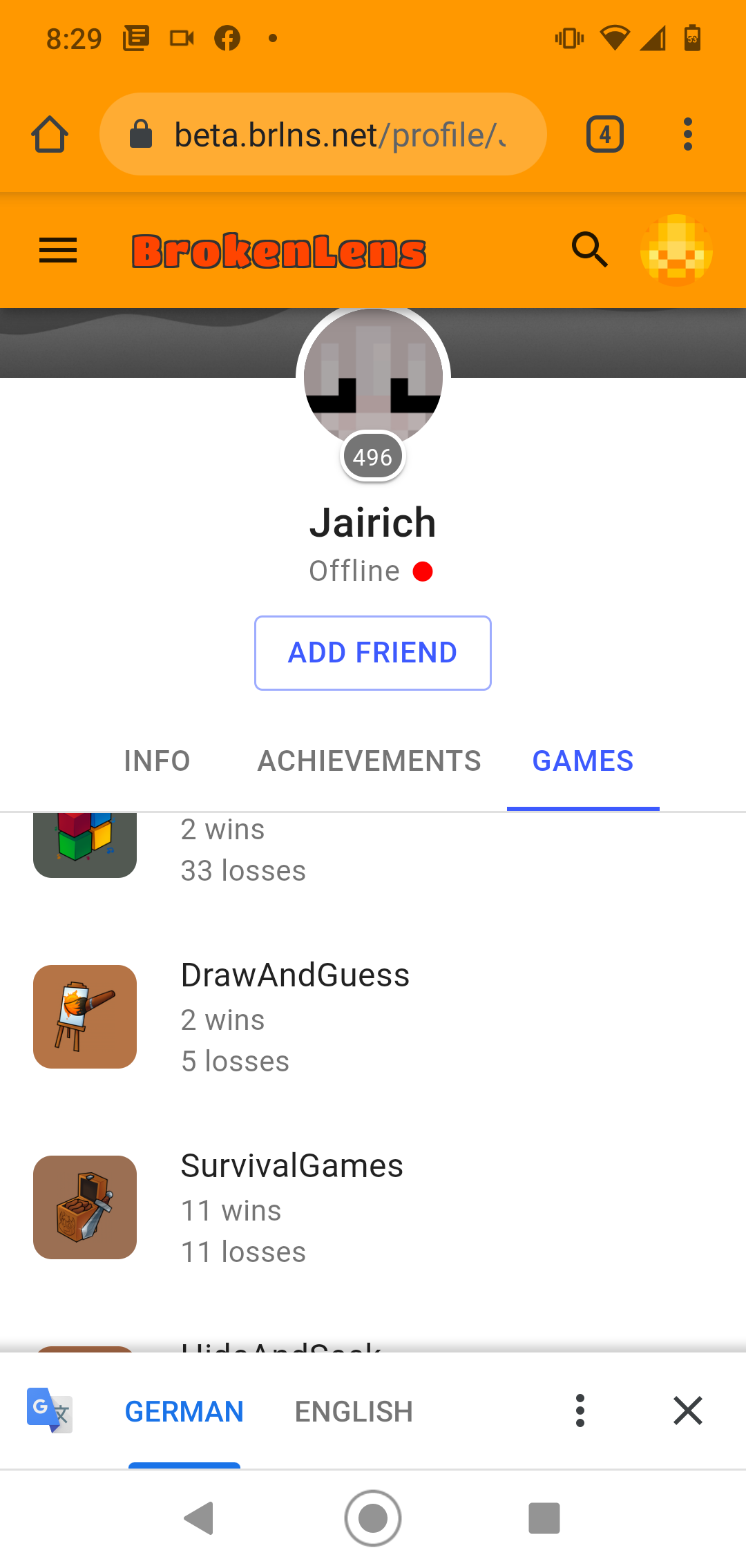
Task: Open your account avatar menu
Action: click(x=676, y=250)
